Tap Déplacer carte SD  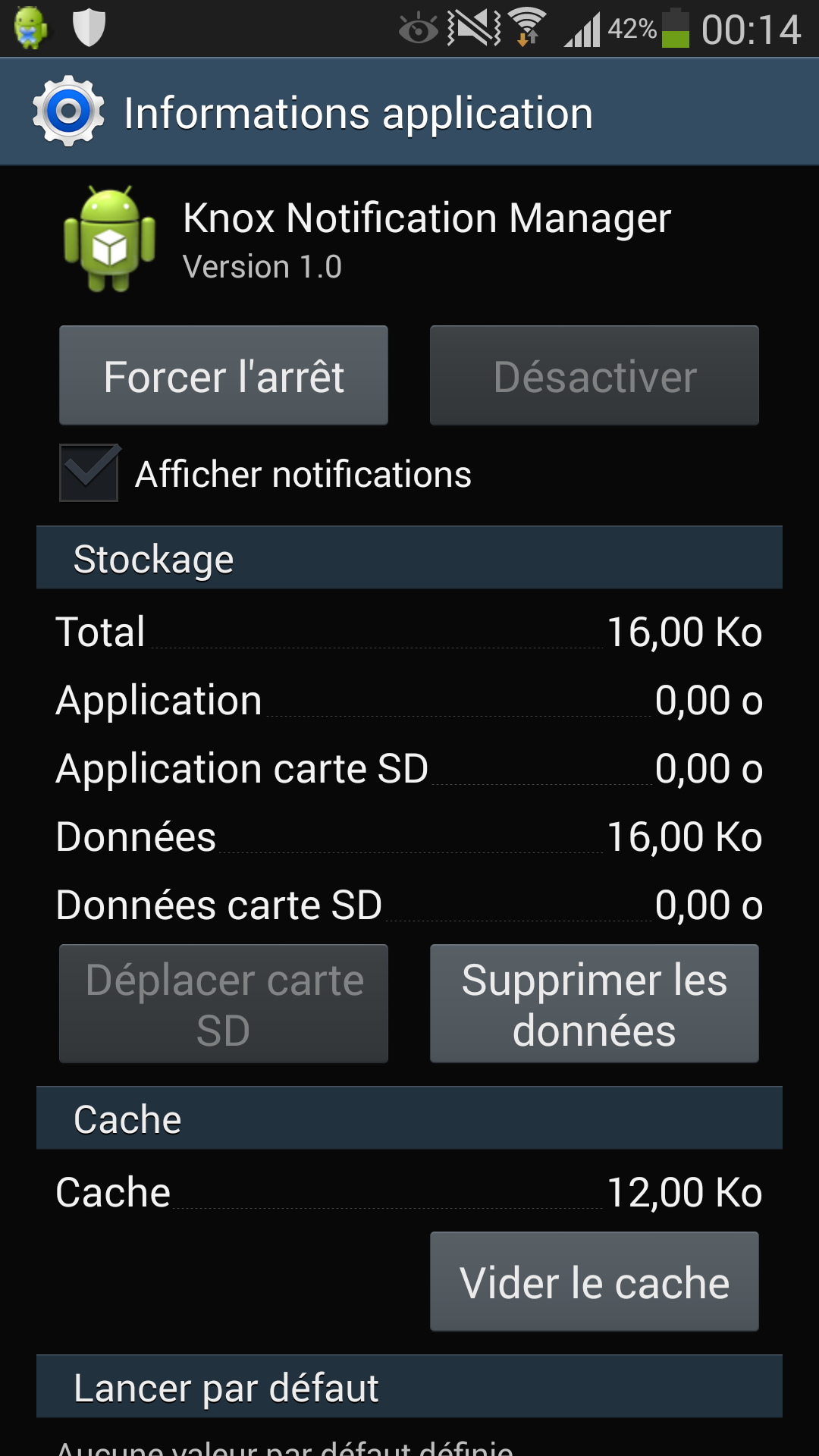(224, 1003)
